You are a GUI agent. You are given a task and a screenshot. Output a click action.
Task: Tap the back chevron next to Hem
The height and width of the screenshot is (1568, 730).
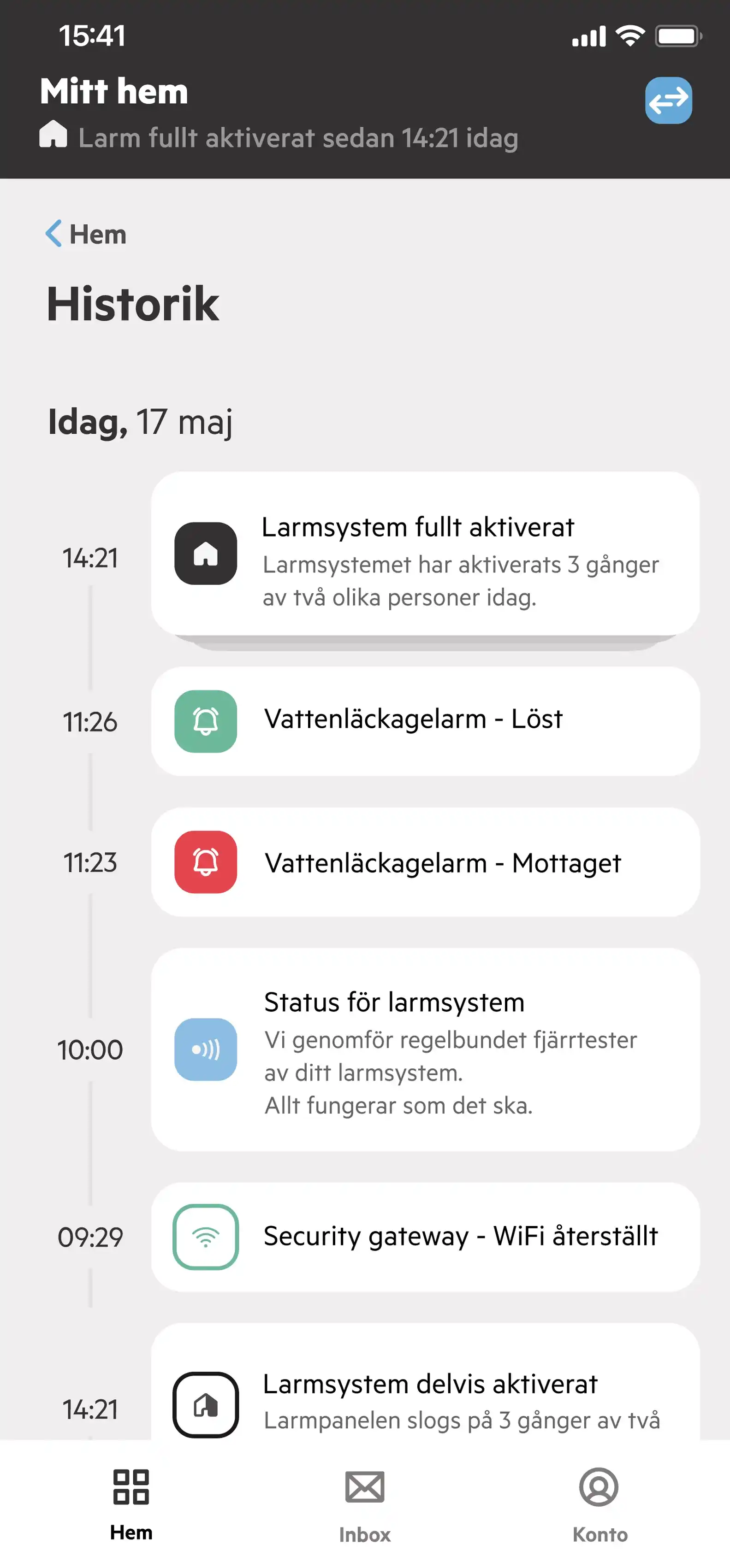(x=53, y=234)
